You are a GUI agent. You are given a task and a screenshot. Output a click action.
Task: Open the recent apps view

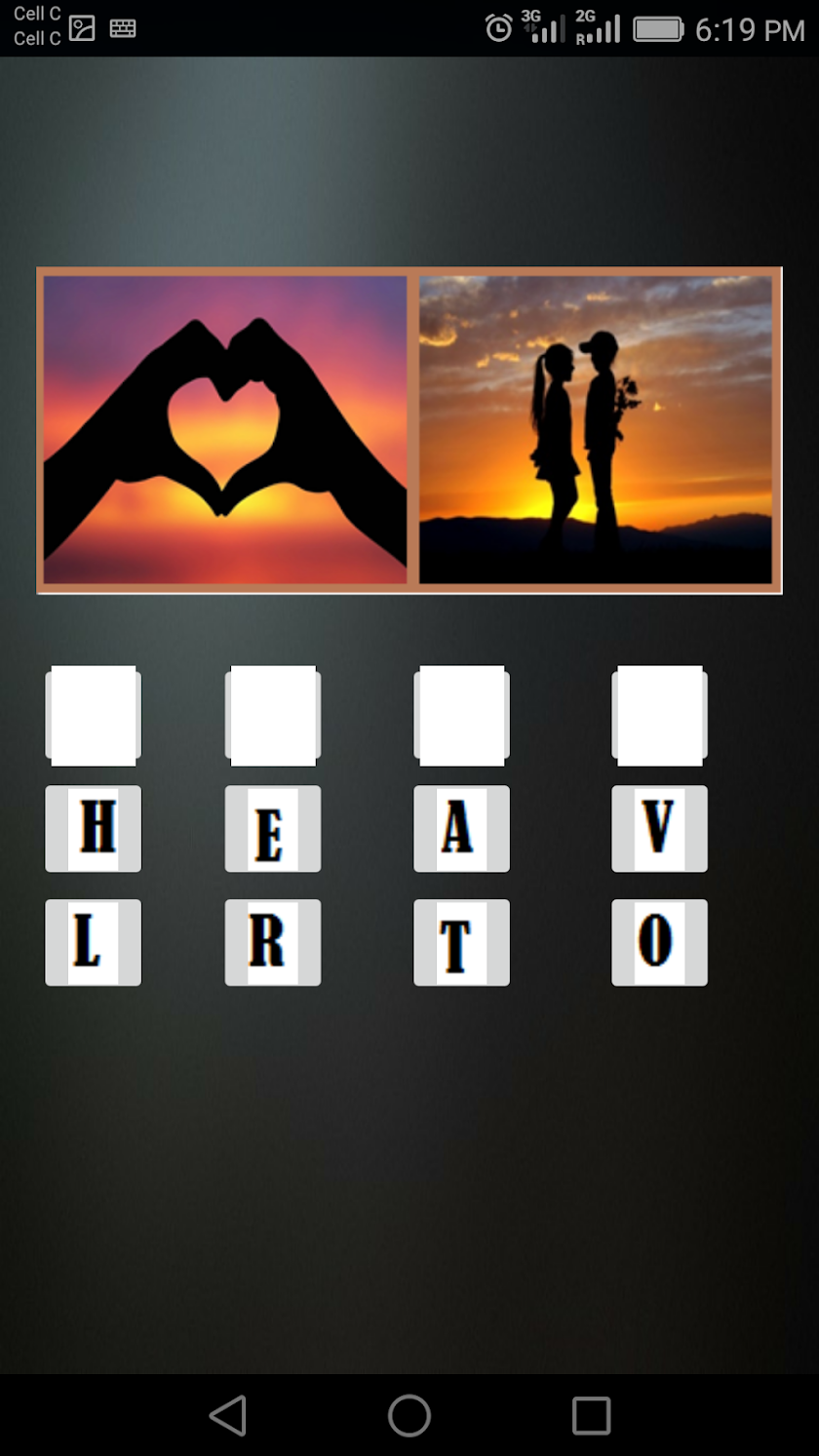[591, 1415]
